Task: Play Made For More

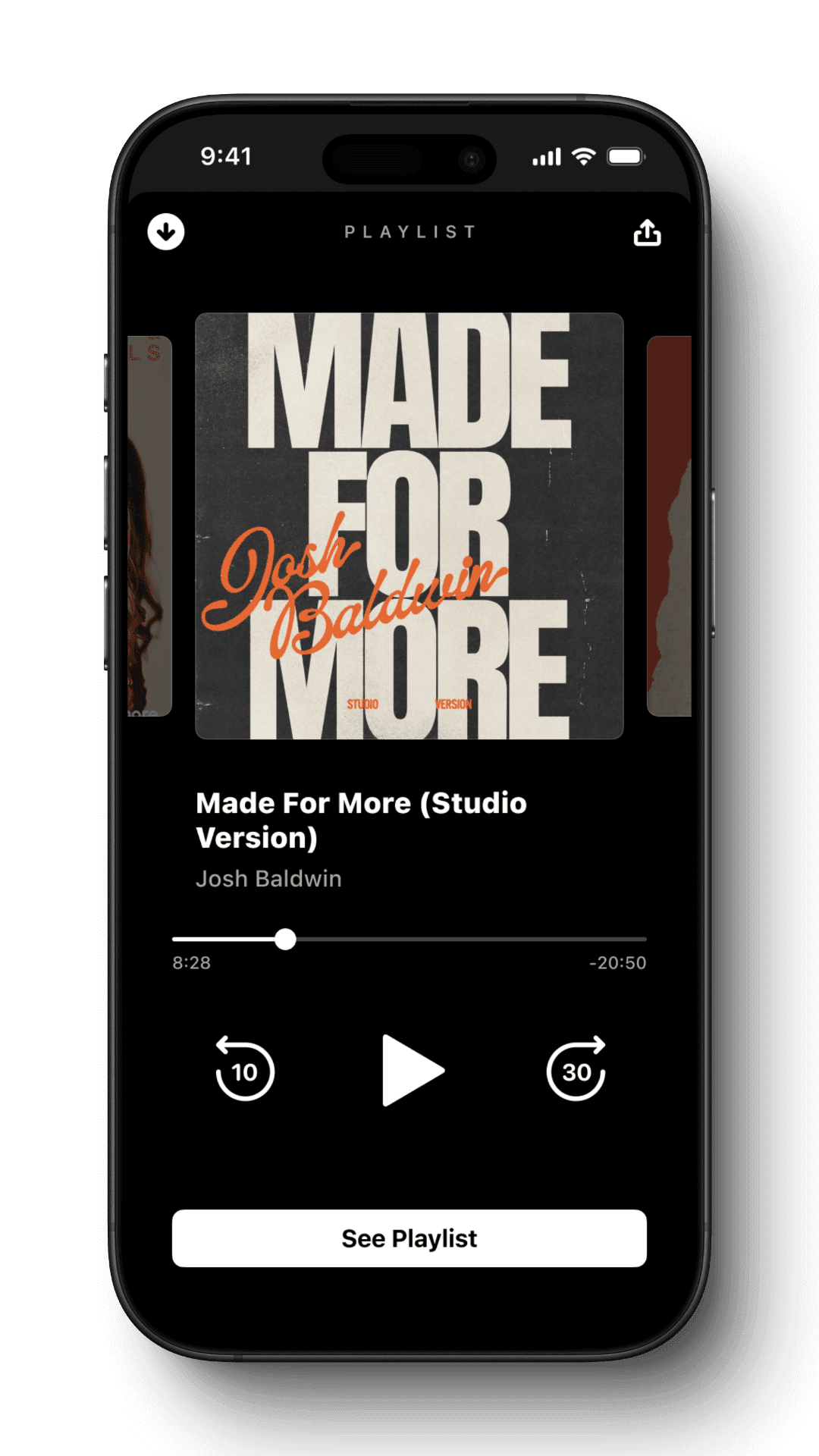Action: (411, 1070)
